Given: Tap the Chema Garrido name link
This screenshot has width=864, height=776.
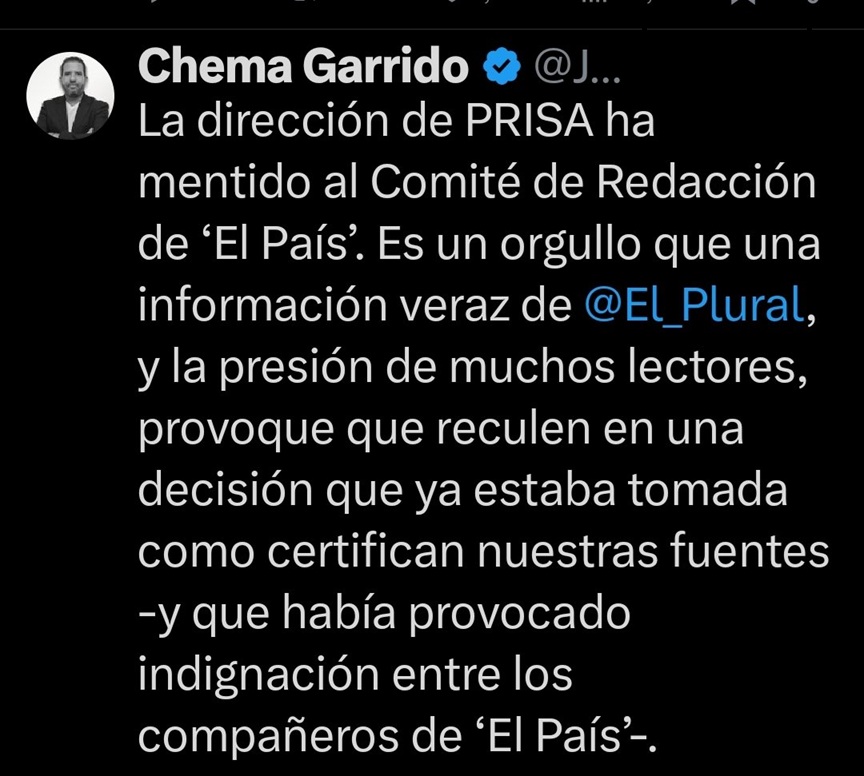Looking at the screenshot, I should (304, 67).
